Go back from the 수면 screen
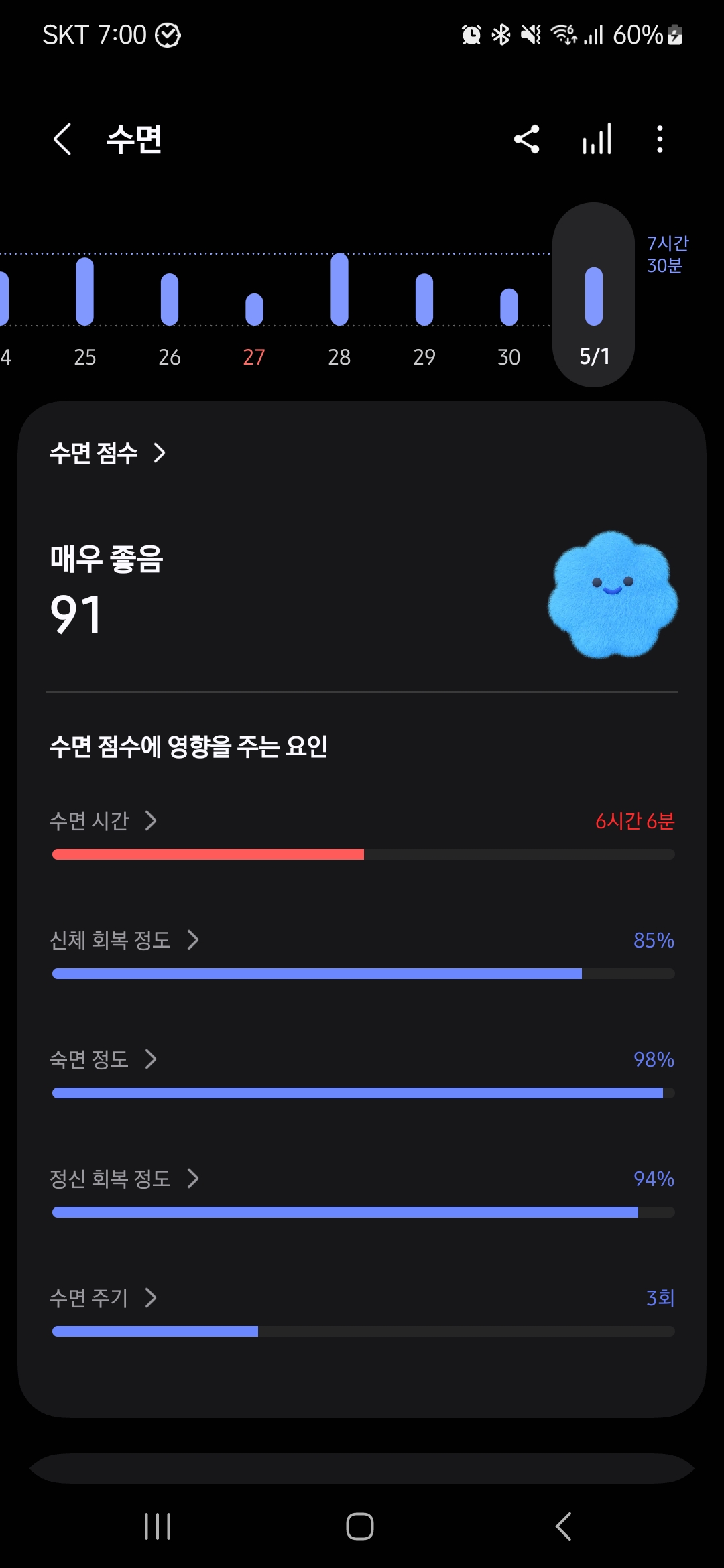 [62, 139]
